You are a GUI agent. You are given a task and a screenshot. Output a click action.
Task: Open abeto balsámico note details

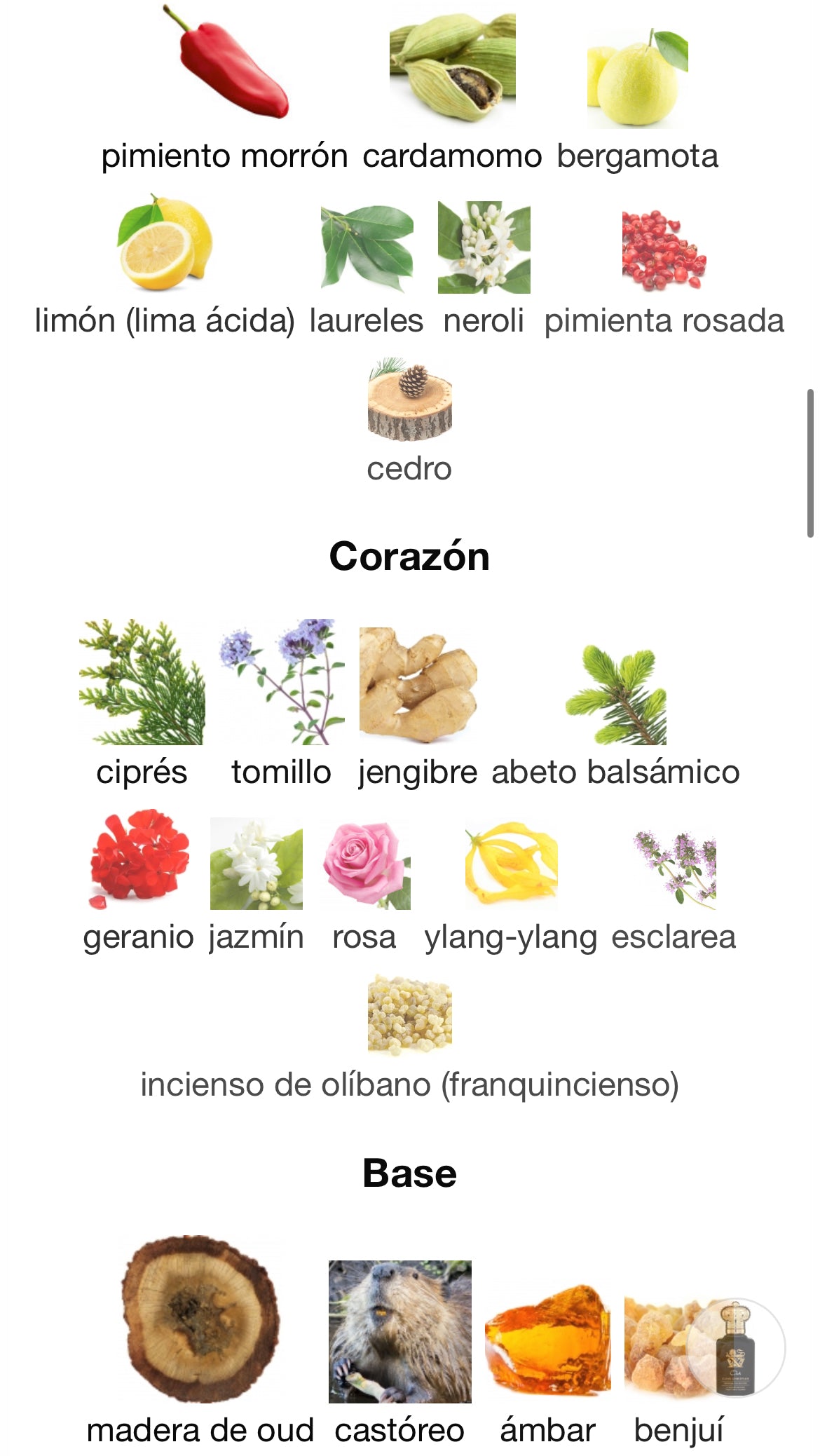click(615, 695)
